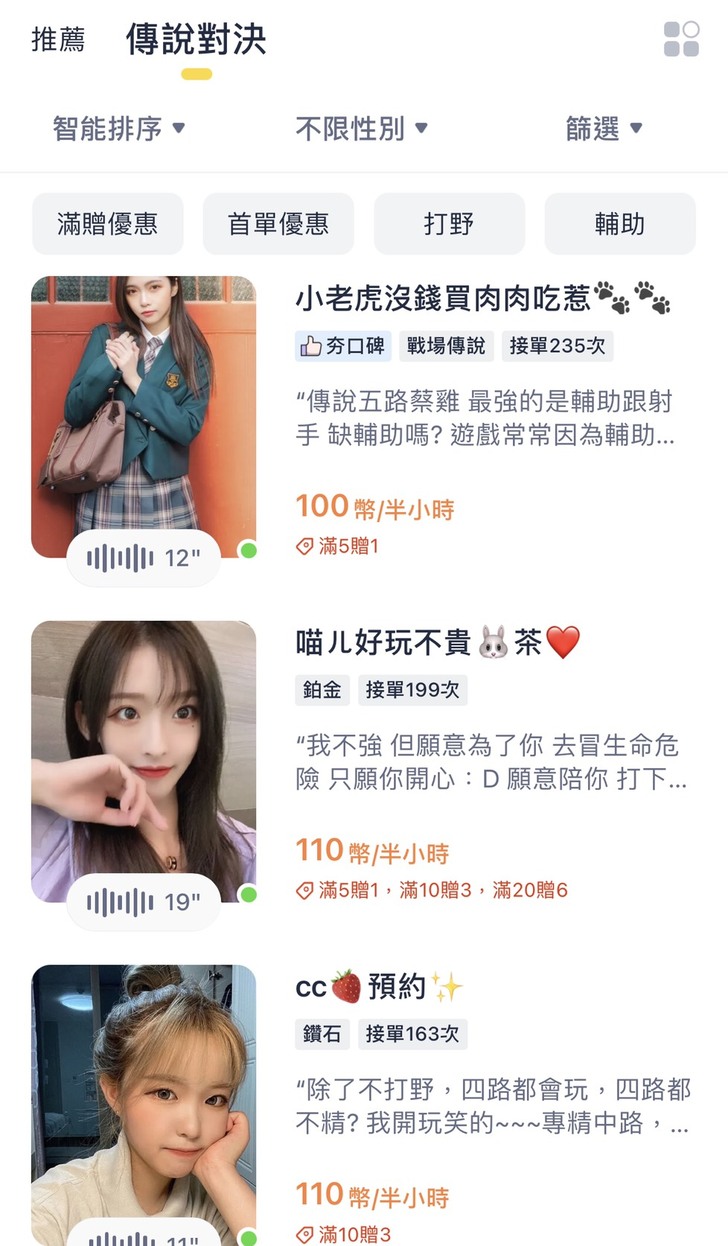Open the 篩選 filter dropdown
Viewport: 728px width, 1246px height.
coord(604,128)
